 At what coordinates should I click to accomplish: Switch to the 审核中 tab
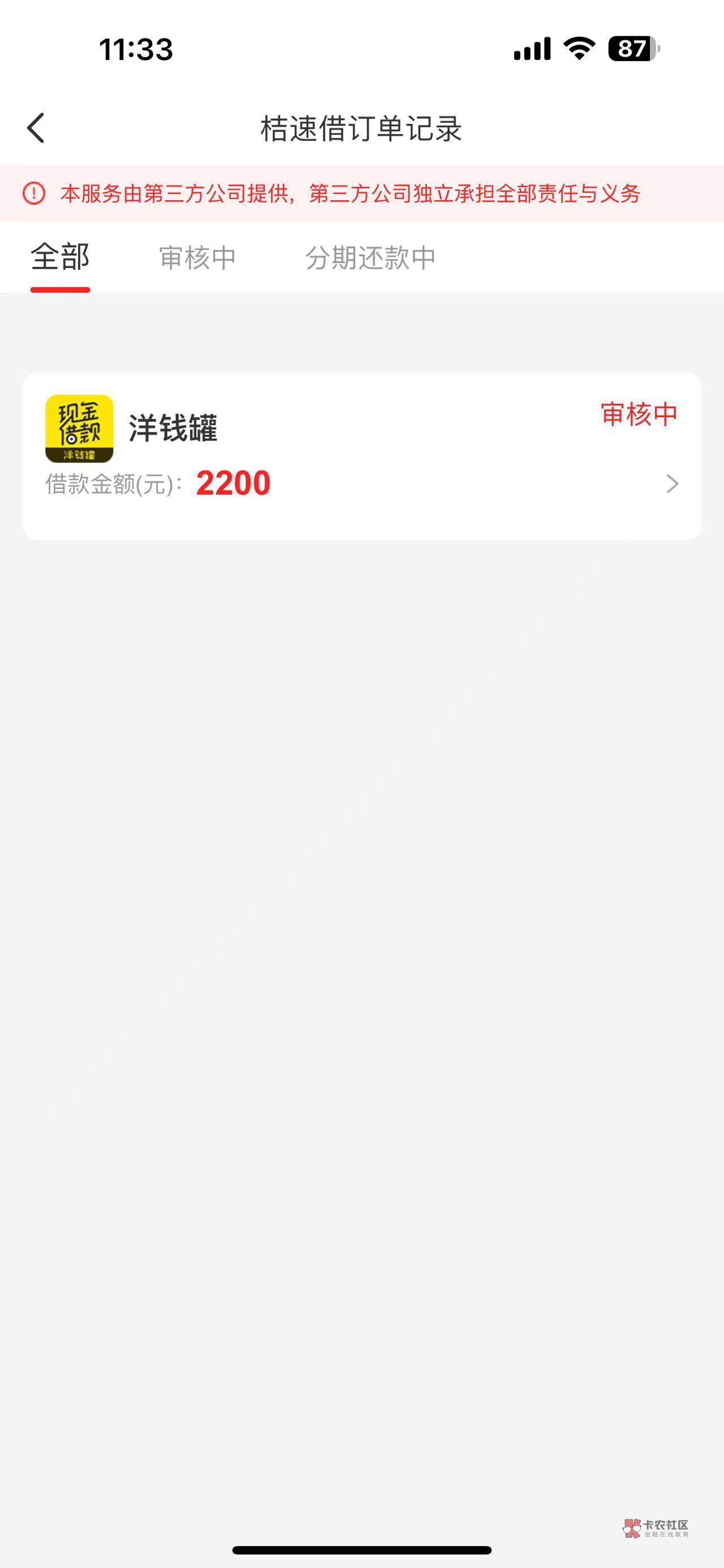tap(197, 258)
